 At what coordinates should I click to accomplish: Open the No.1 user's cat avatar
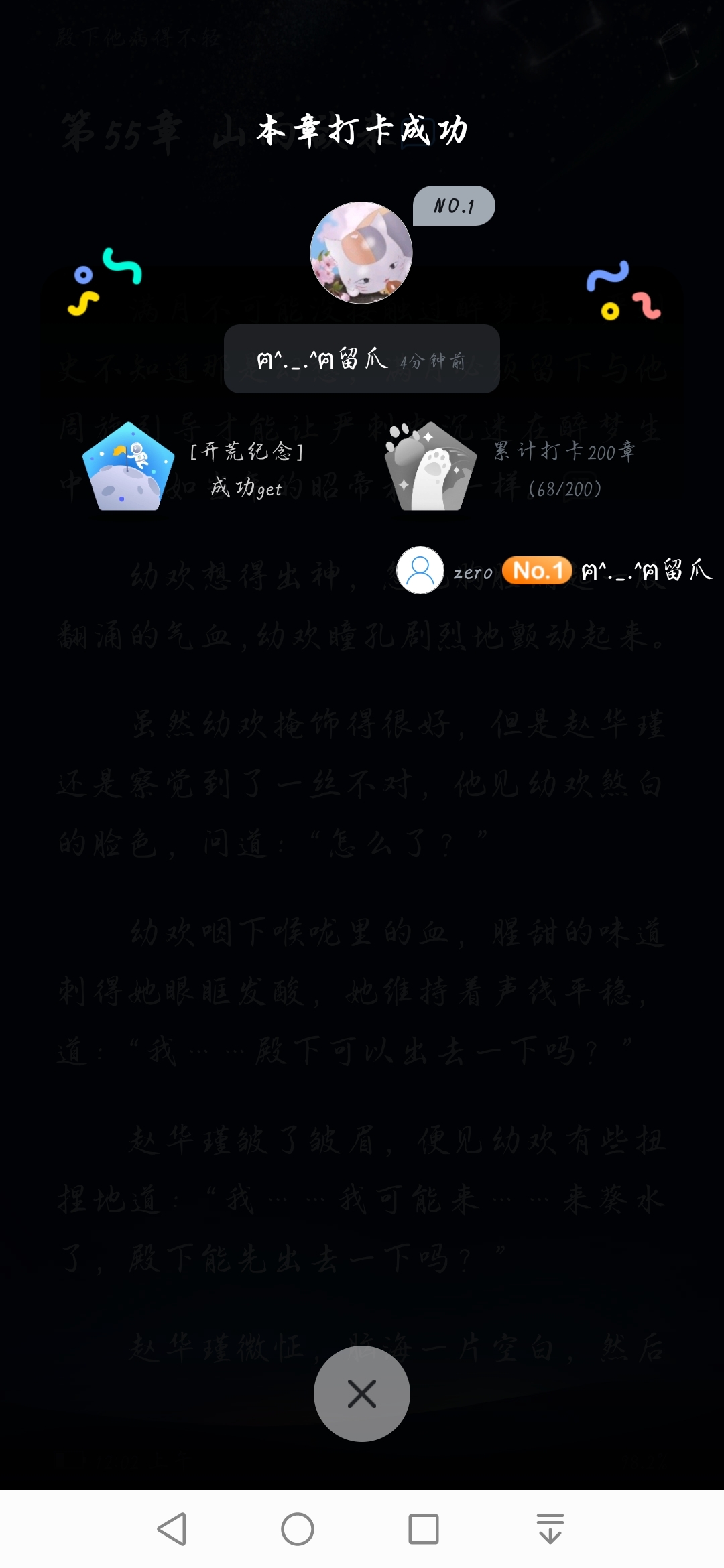click(361, 253)
